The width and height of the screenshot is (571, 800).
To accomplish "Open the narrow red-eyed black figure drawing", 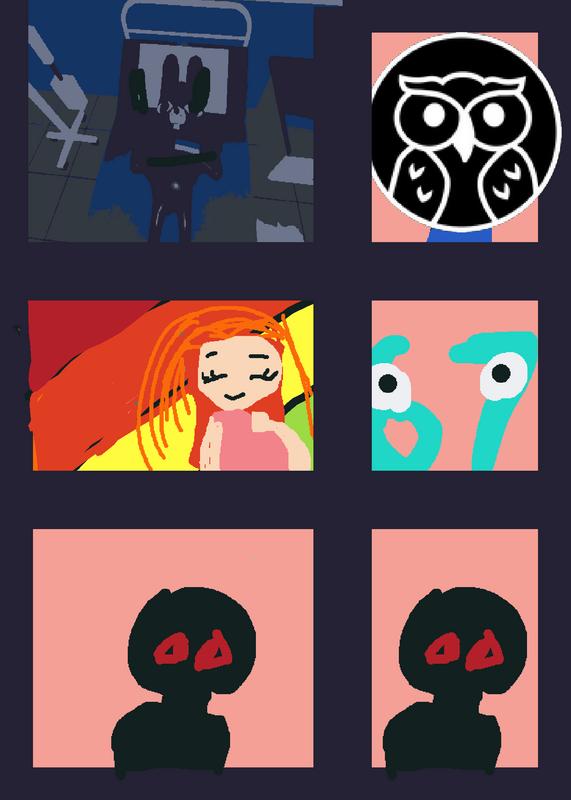I will (455, 648).
